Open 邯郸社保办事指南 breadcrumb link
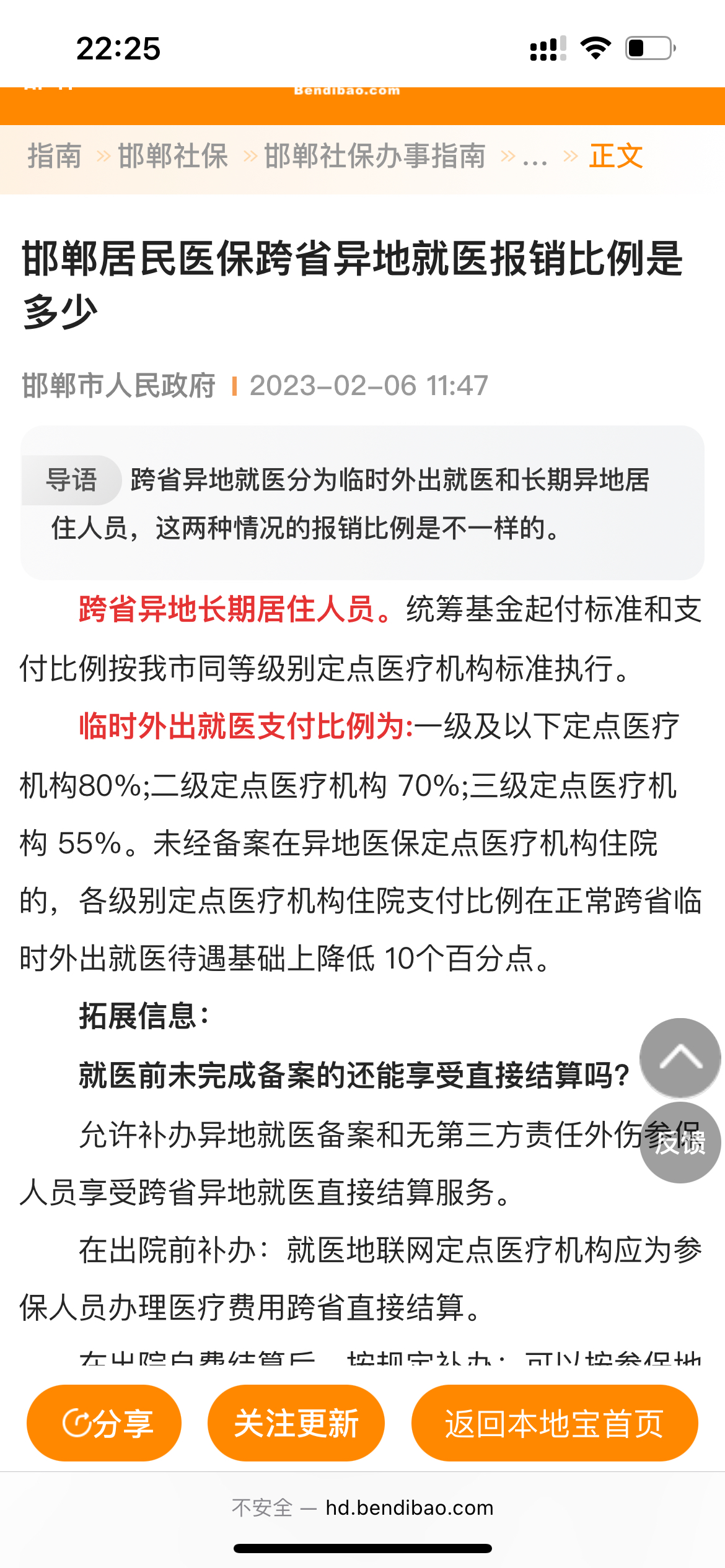This screenshot has height=1568, width=725. tap(375, 155)
